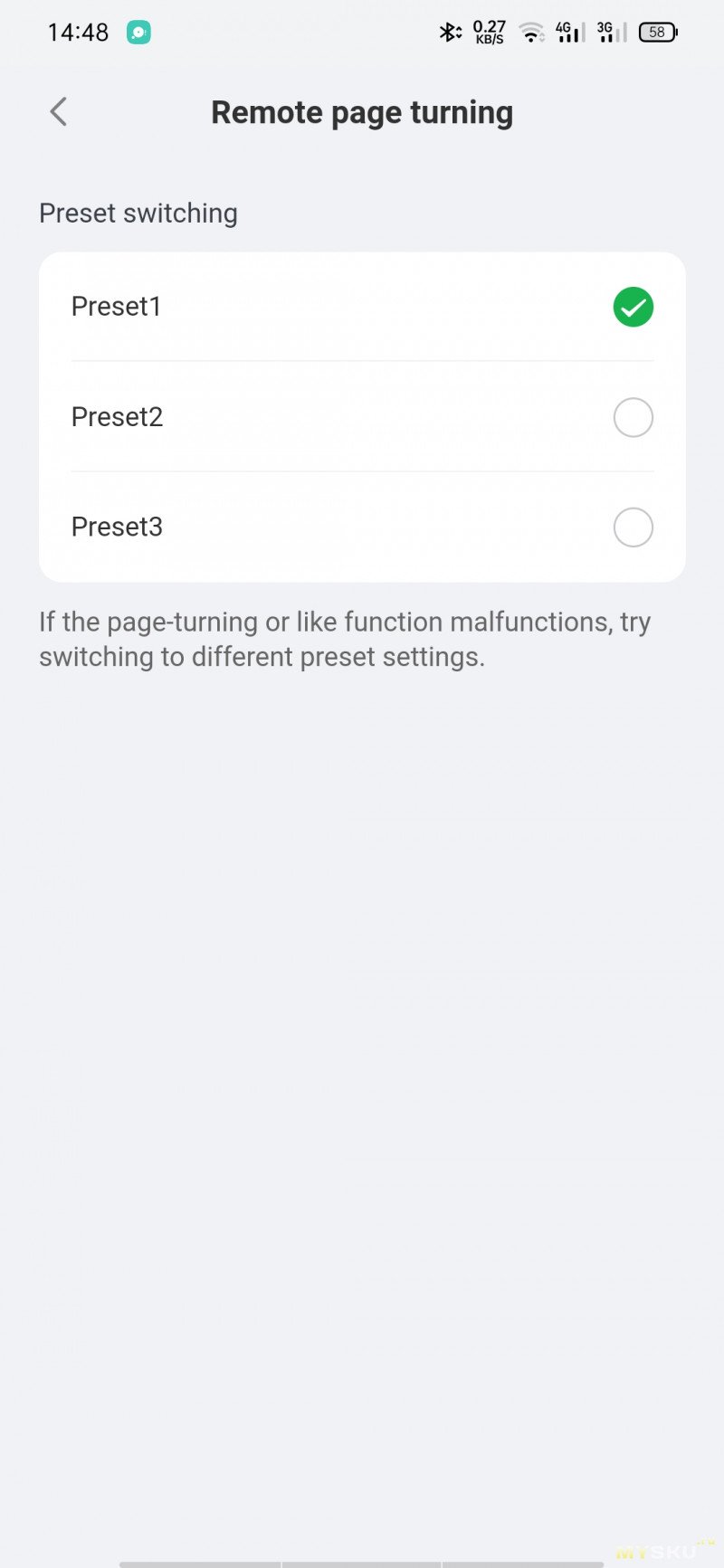Choose Preset3
Image resolution: width=724 pixels, height=1568 pixels.
[x=362, y=527]
